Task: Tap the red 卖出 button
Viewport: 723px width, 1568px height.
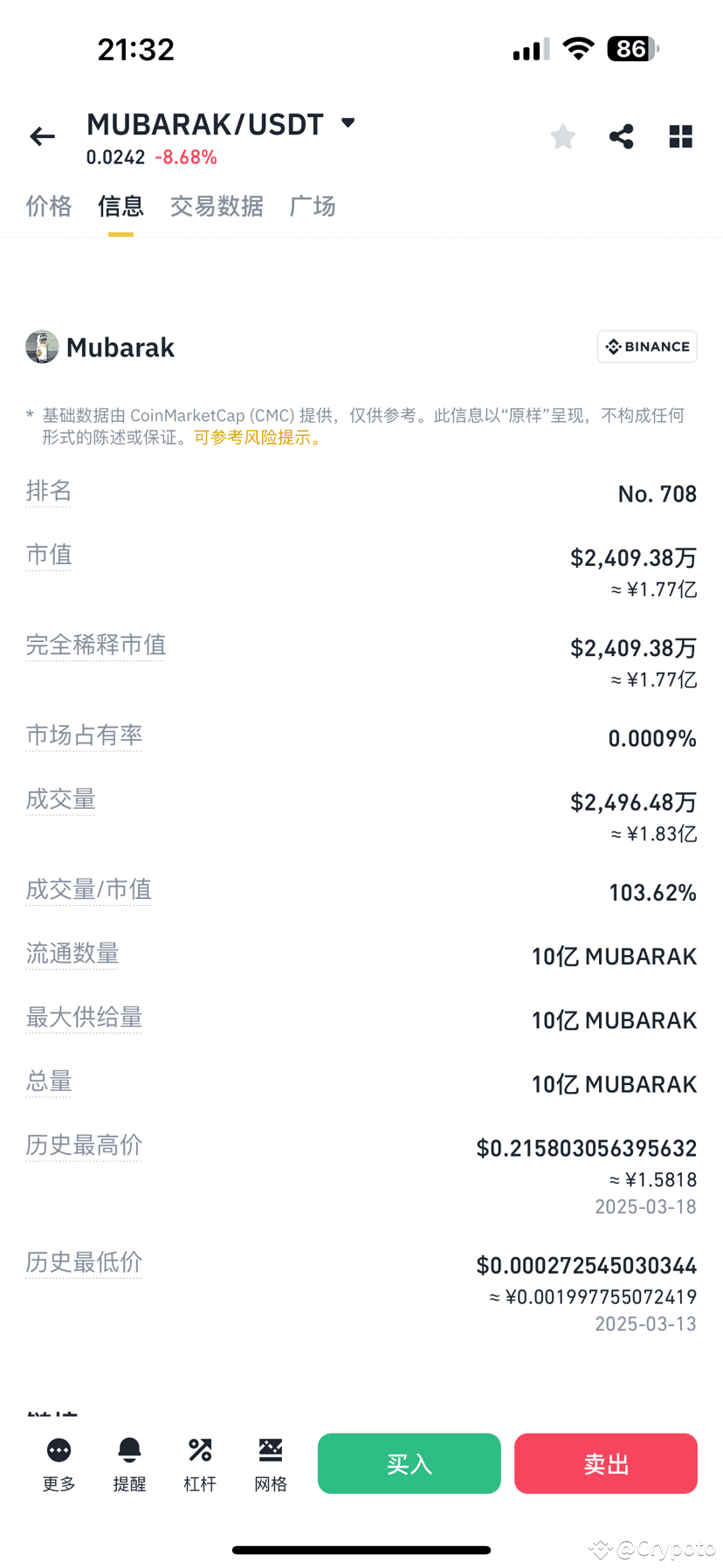Action: tap(606, 1463)
